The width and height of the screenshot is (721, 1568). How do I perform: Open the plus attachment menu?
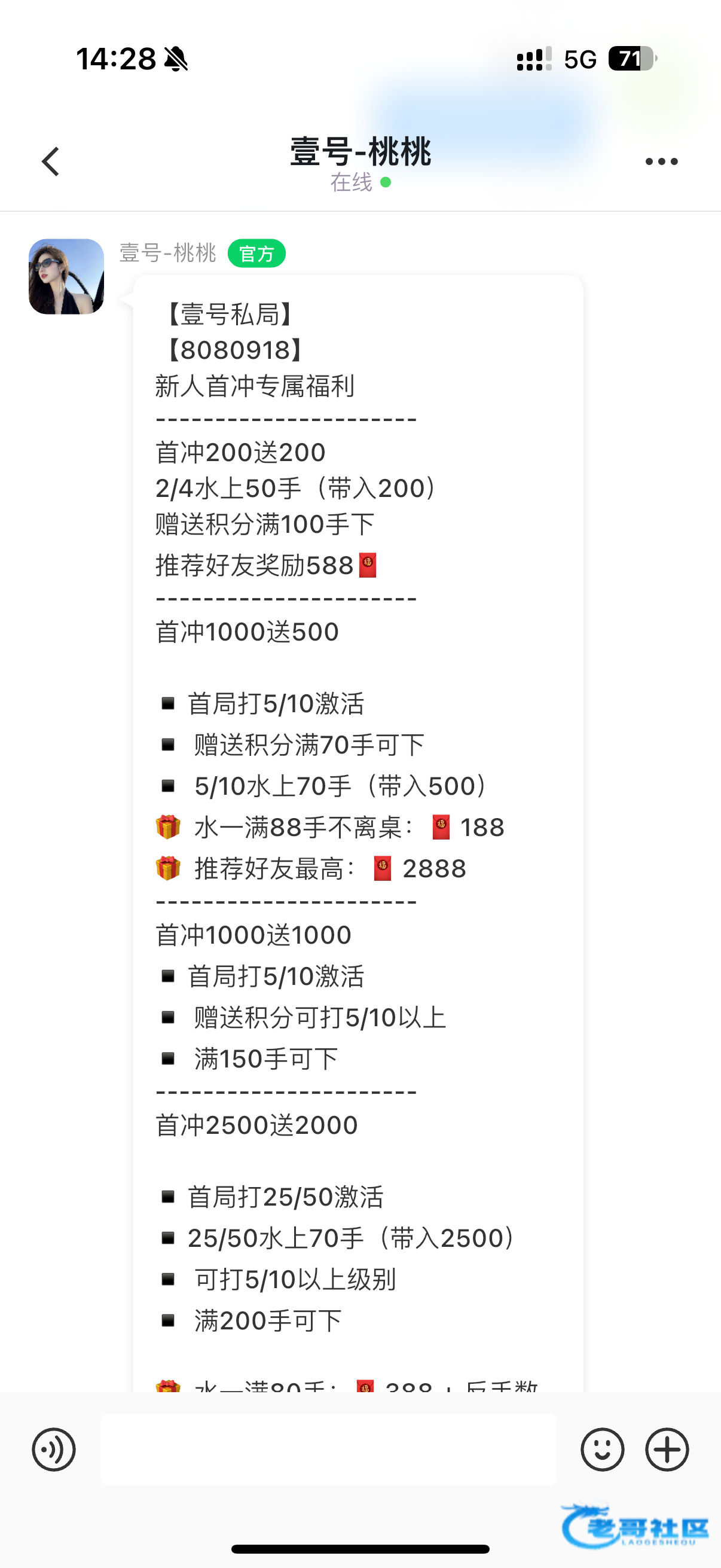[x=667, y=1450]
